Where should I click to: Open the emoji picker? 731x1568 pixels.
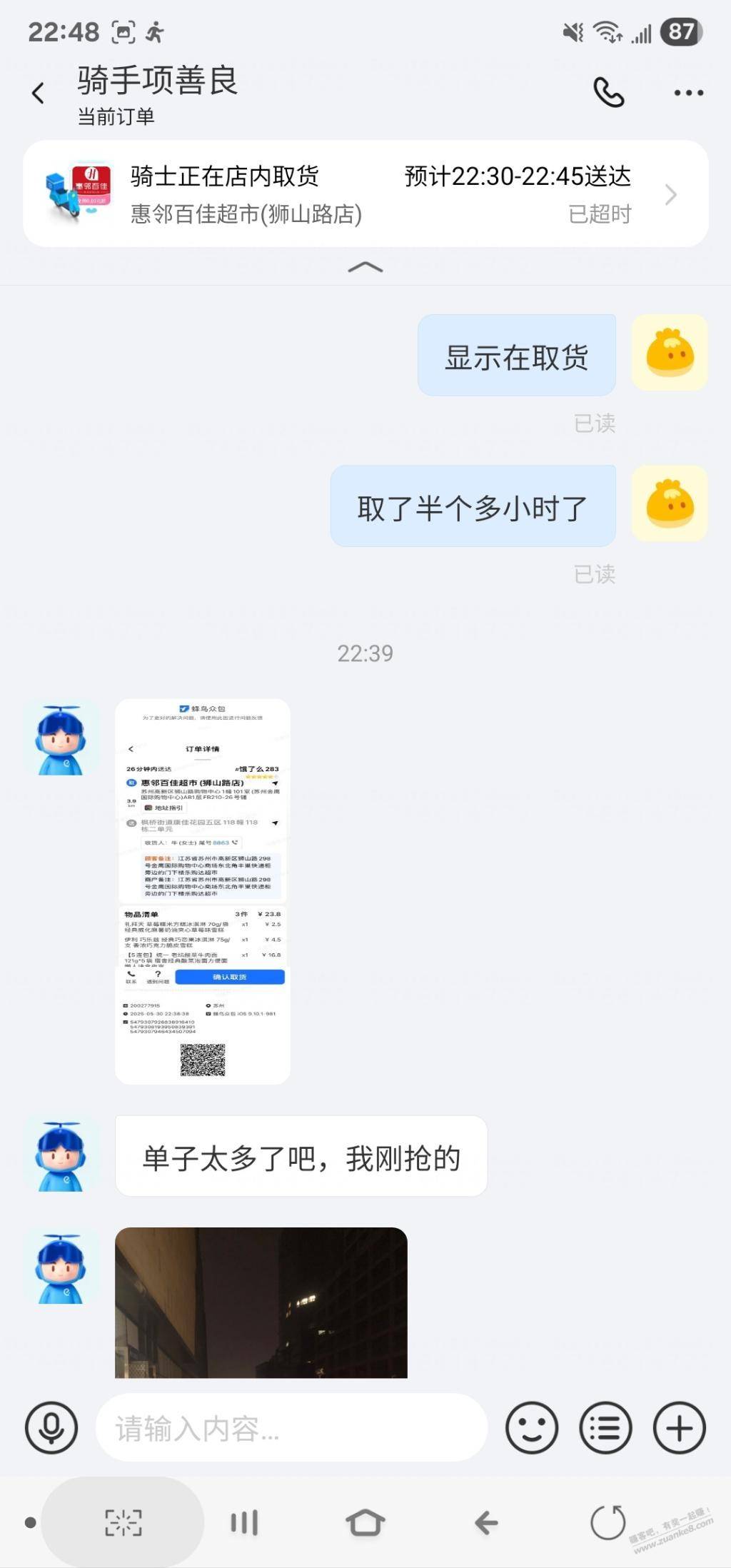[x=532, y=1428]
